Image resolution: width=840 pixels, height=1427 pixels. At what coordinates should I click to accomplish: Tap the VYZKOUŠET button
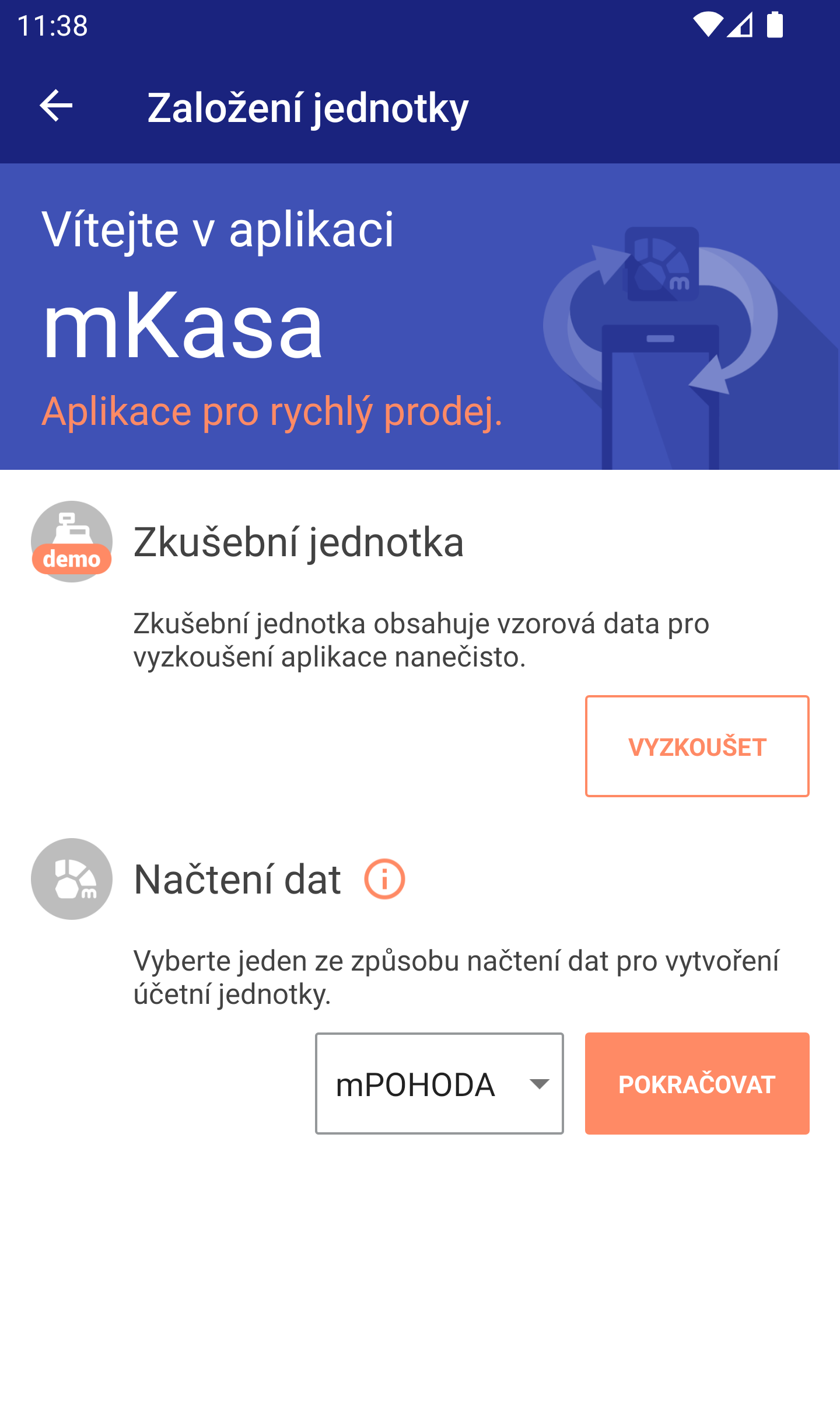pyautogui.click(x=697, y=746)
